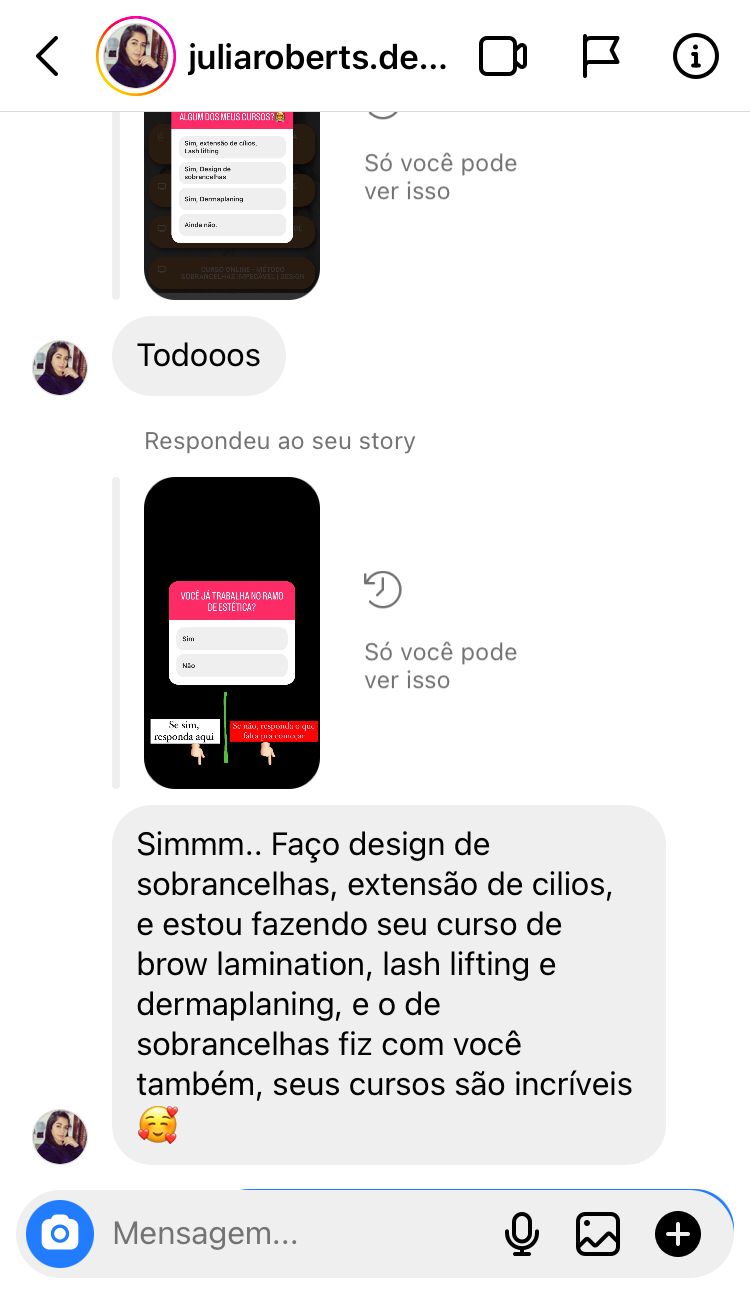Open the camera to send a photo

coord(60,1234)
